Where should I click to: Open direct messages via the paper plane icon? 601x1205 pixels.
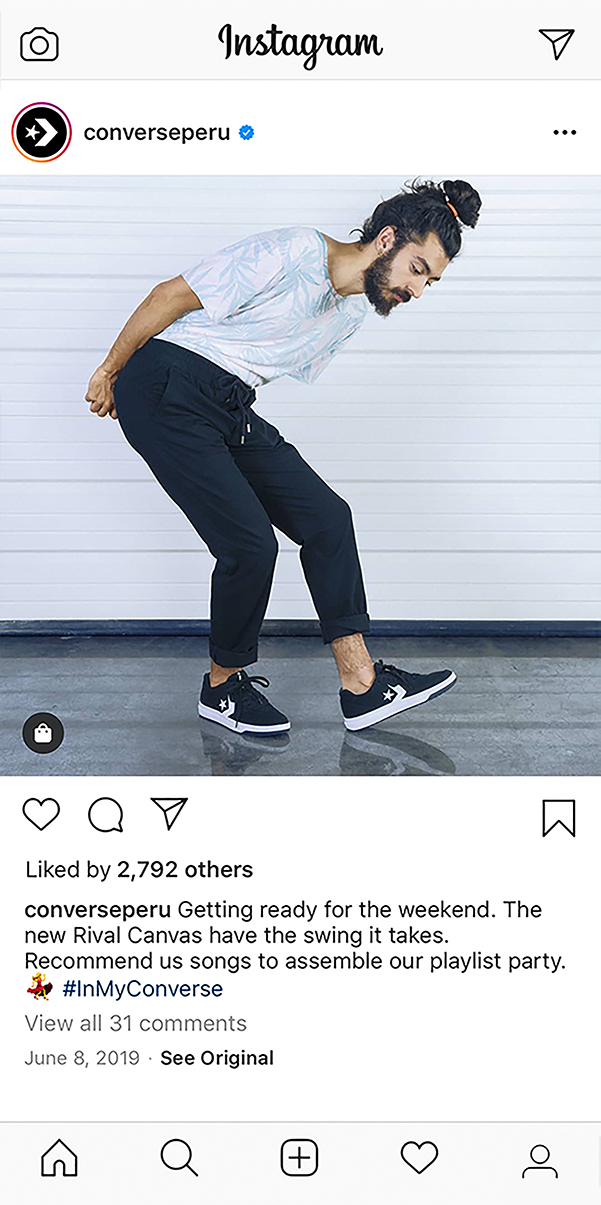556,43
